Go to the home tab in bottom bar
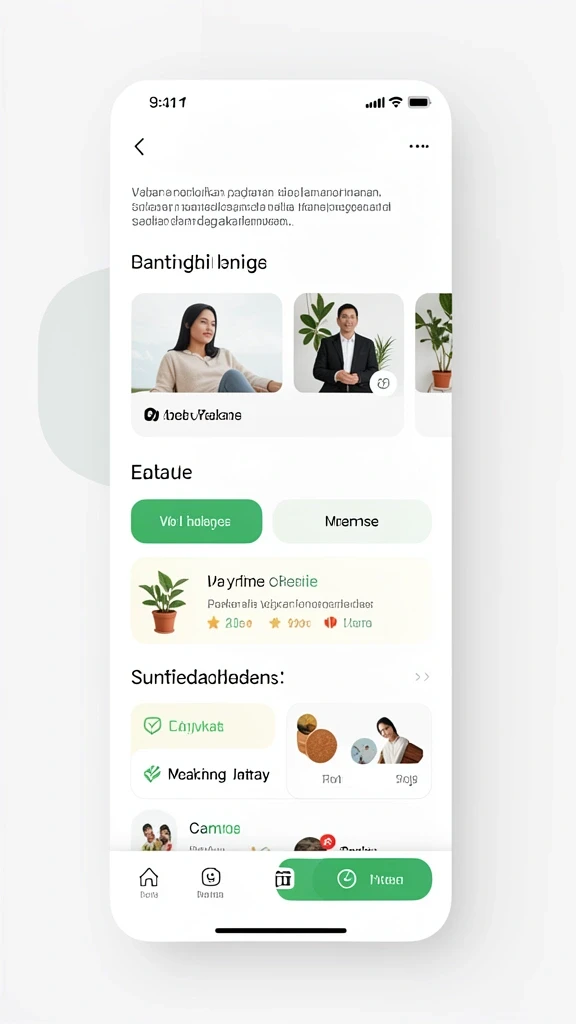 [x=149, y=882]
